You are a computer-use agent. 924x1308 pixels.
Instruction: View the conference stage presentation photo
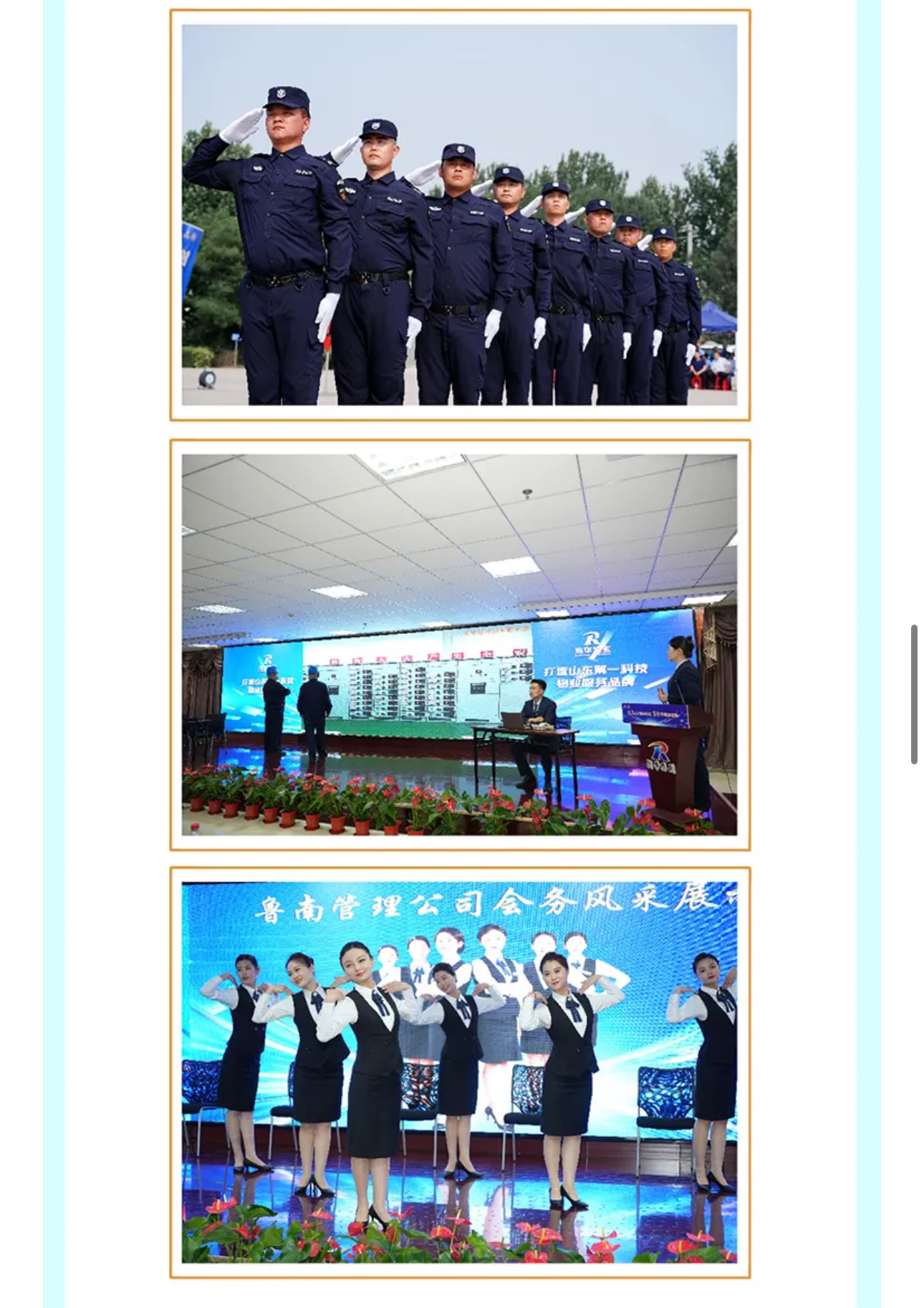pos(459,645)
